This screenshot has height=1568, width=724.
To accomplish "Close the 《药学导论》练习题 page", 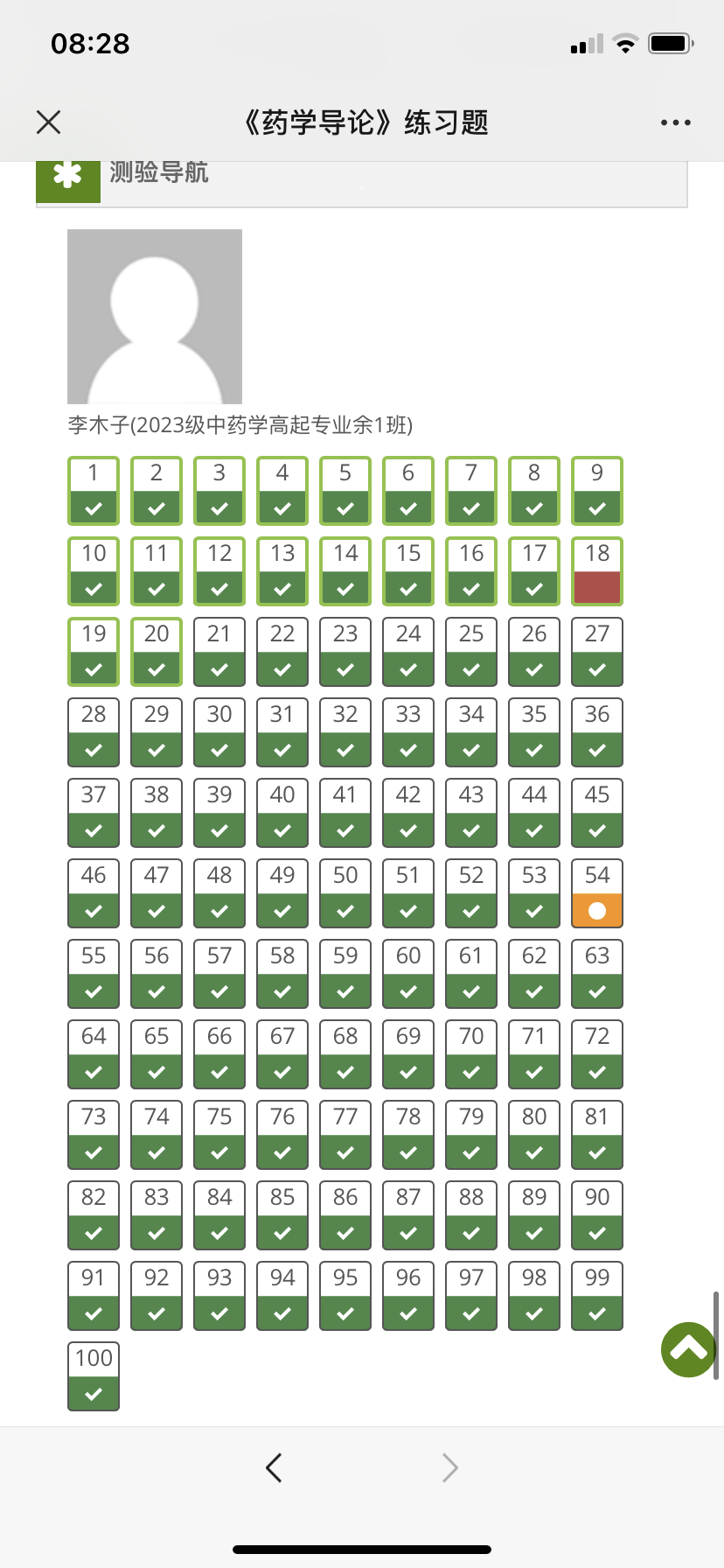I will point(49,122).
